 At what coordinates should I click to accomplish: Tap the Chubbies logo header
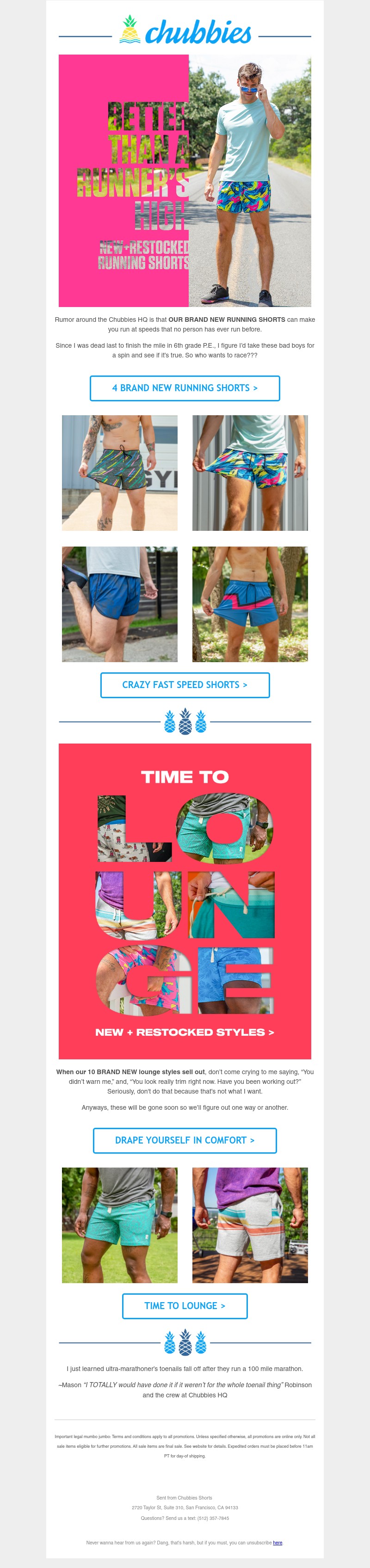coord(185,31)
